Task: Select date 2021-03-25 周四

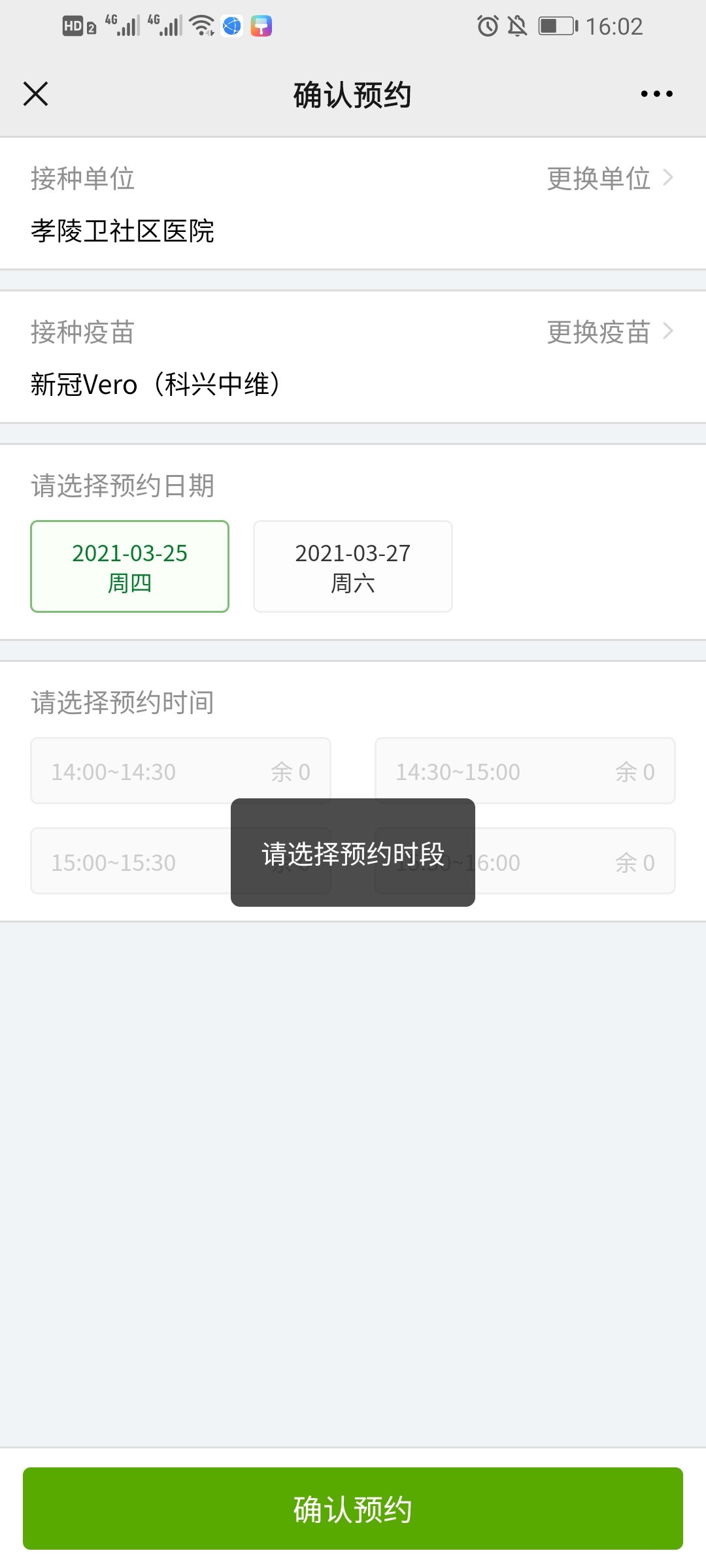Action: 130,566
